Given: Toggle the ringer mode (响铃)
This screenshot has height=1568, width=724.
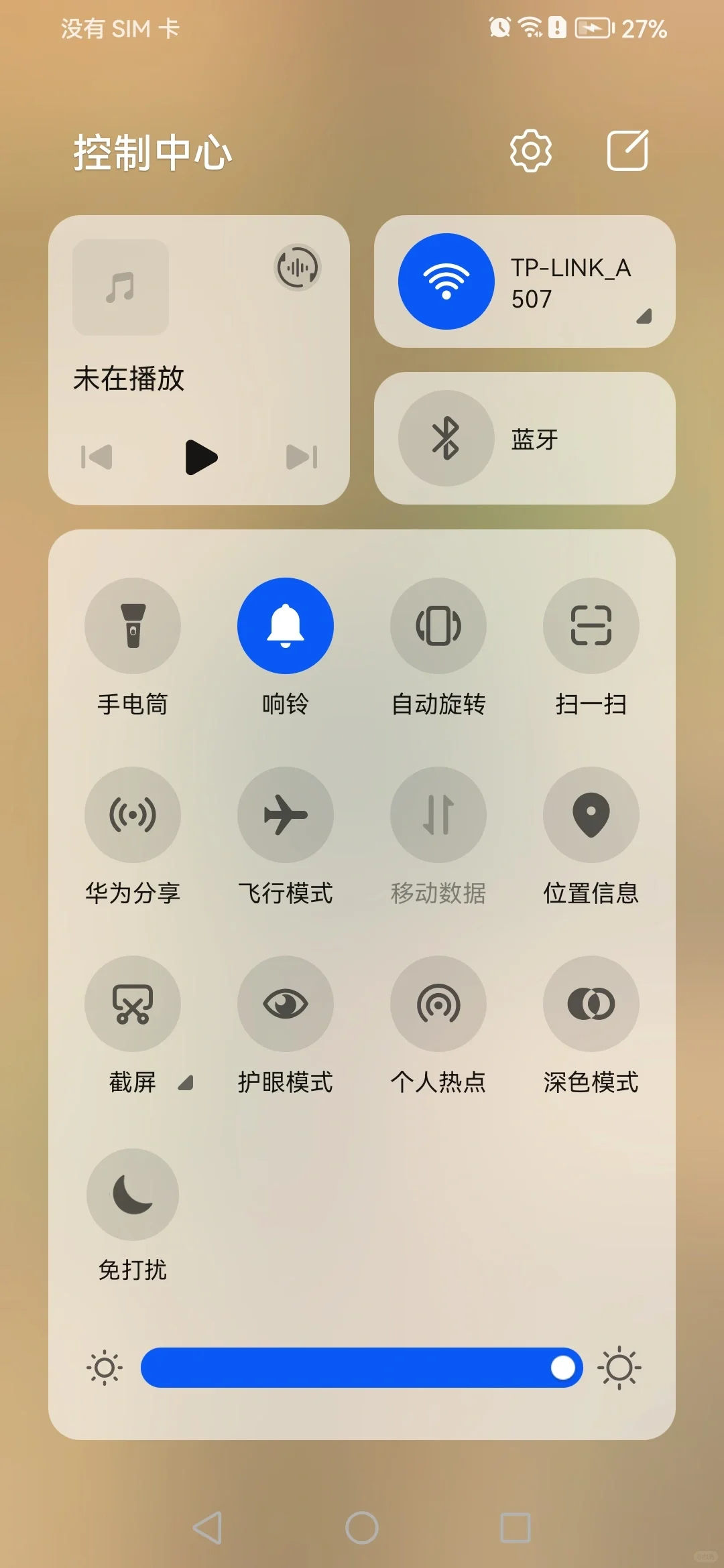Looking at the screenshot, I should coord(286,626).
